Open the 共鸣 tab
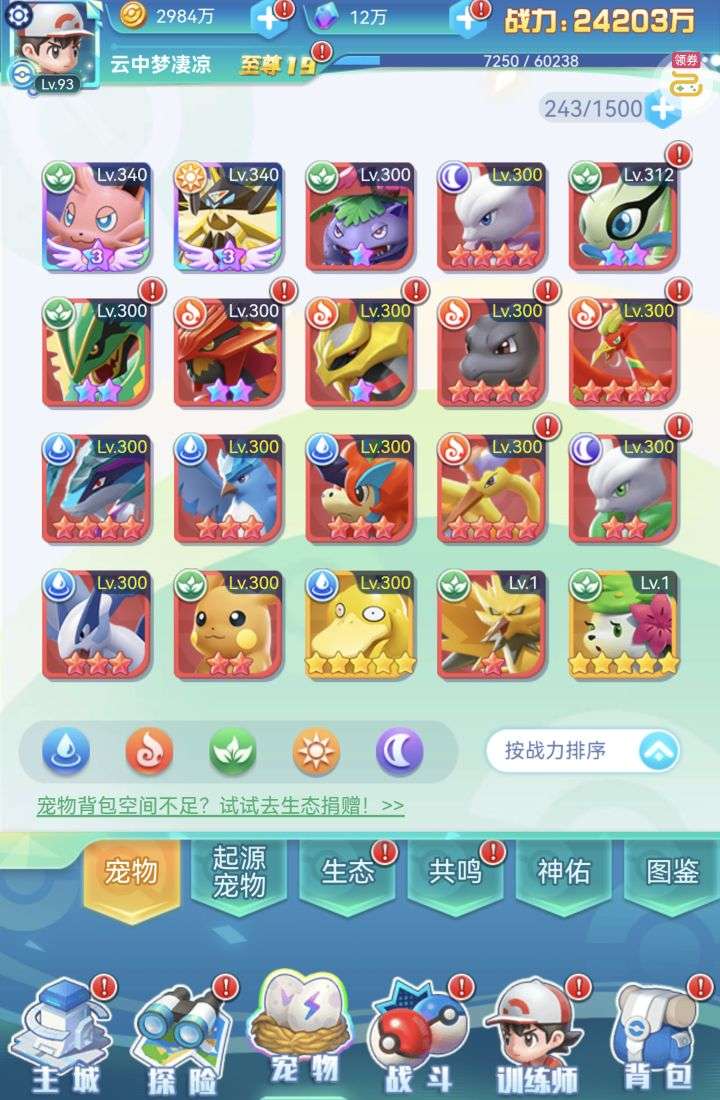 coord(456,872)
